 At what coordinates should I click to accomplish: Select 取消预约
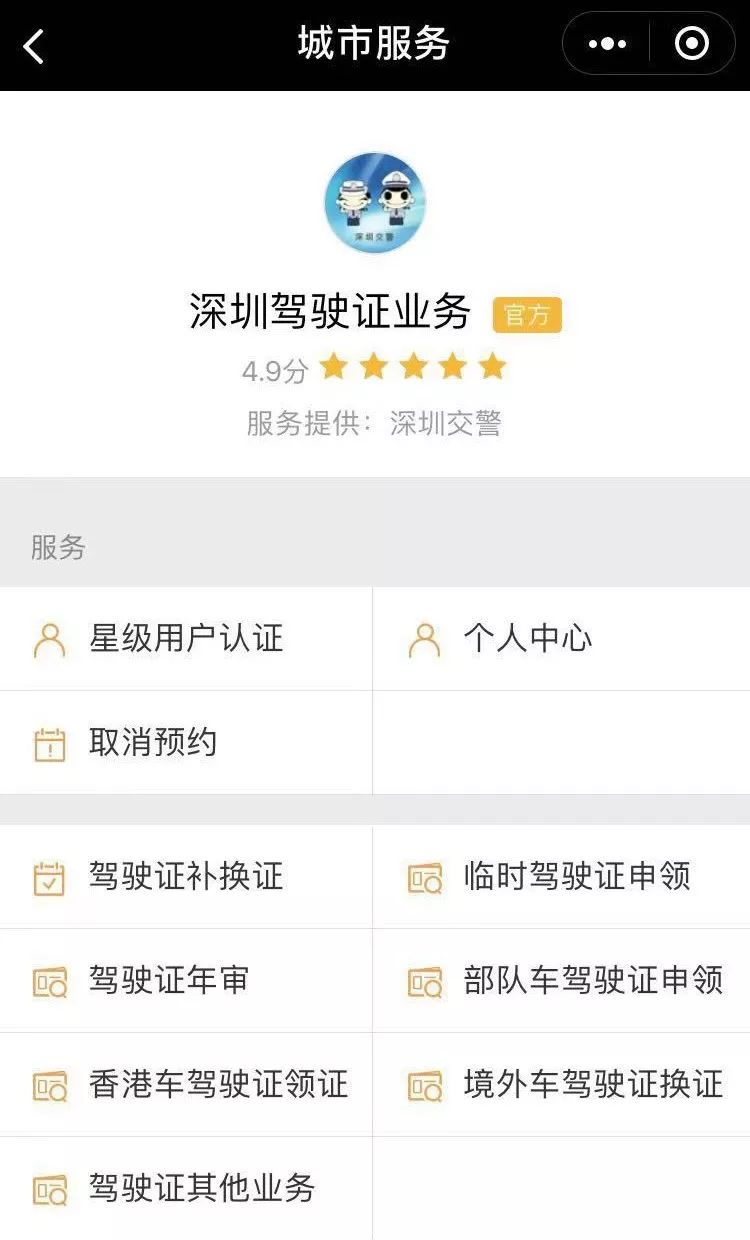click(x=153, y=743)
